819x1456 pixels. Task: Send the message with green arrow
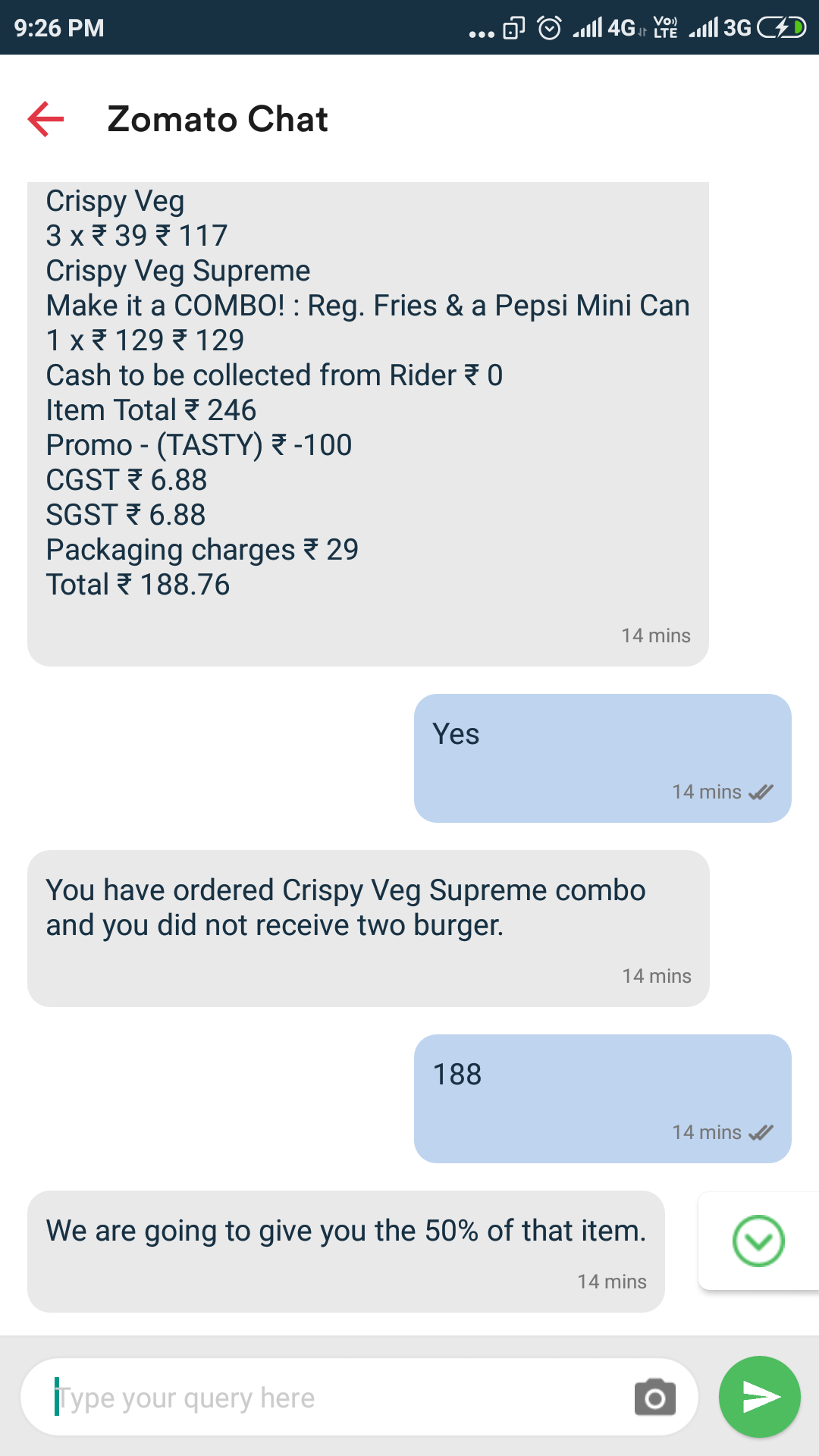coord(760,1397)
